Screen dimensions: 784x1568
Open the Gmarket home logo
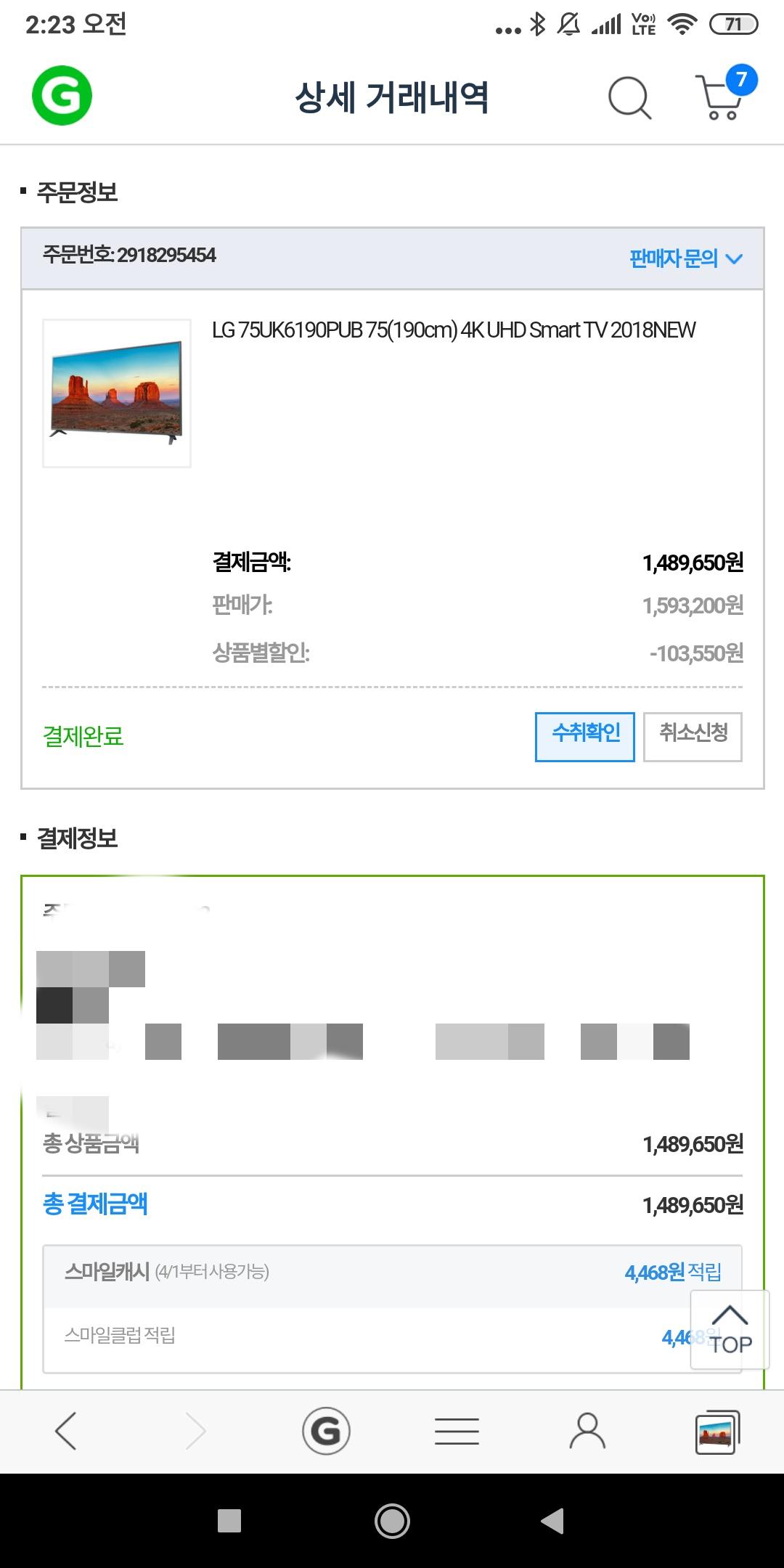tap(62, 95)
